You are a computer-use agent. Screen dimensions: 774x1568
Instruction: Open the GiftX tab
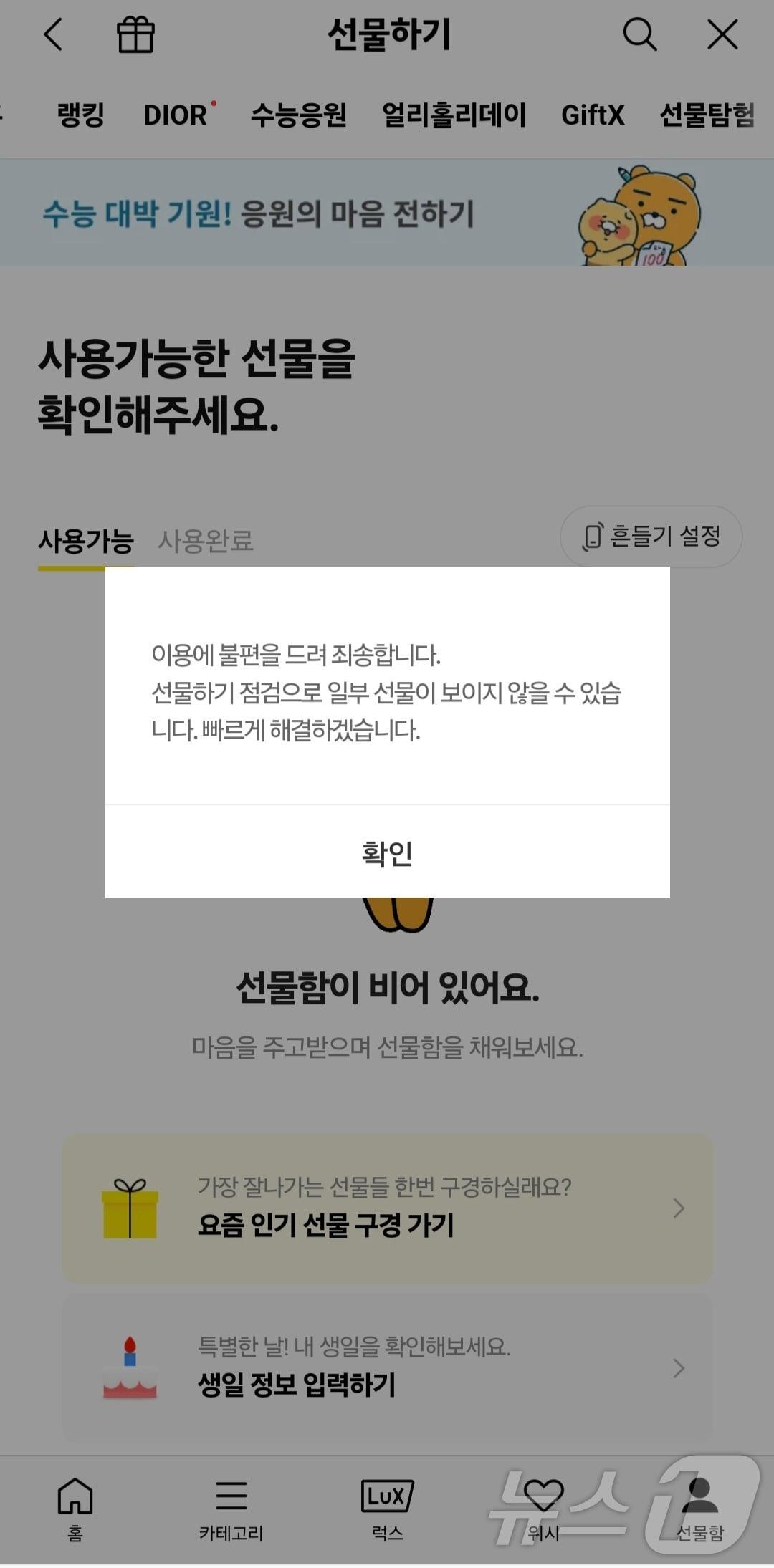[593, 115]
